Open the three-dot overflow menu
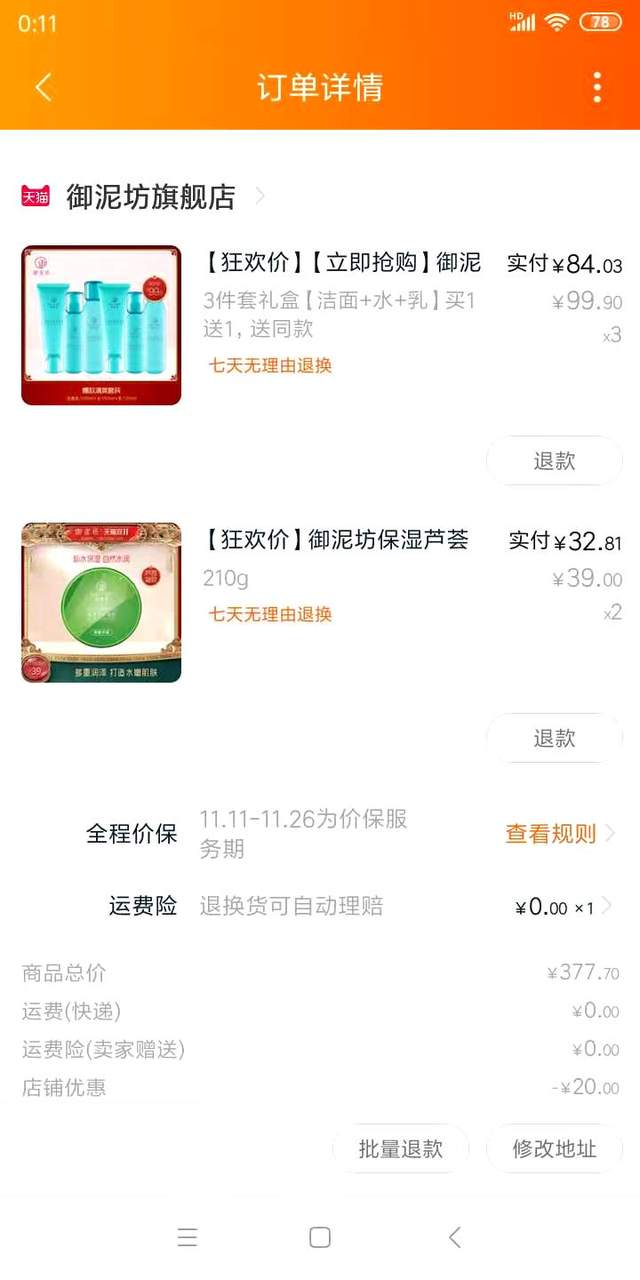 [x=597, y=87]
